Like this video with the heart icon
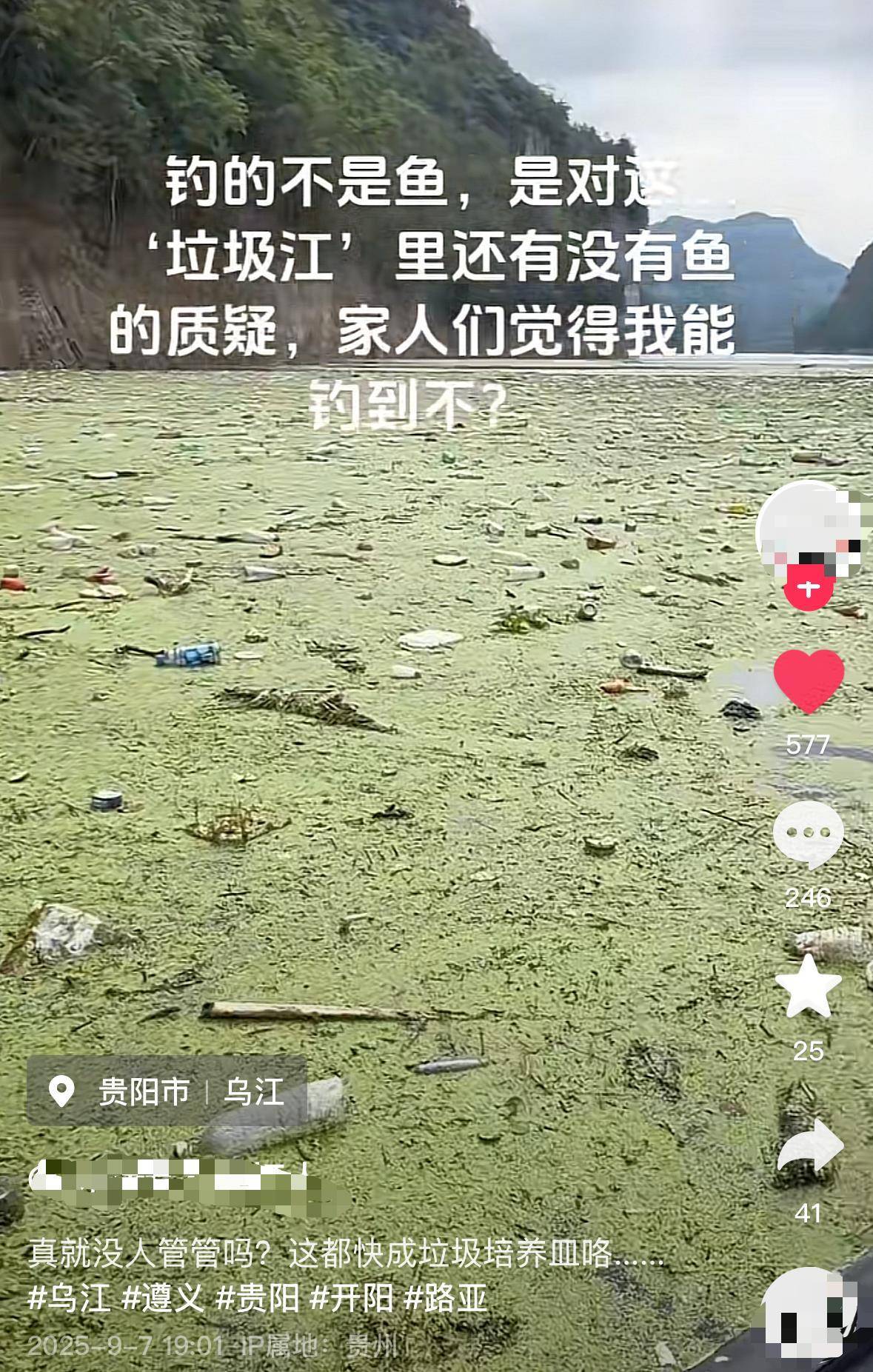The image size is (873, 1372). tap(809, 681)
